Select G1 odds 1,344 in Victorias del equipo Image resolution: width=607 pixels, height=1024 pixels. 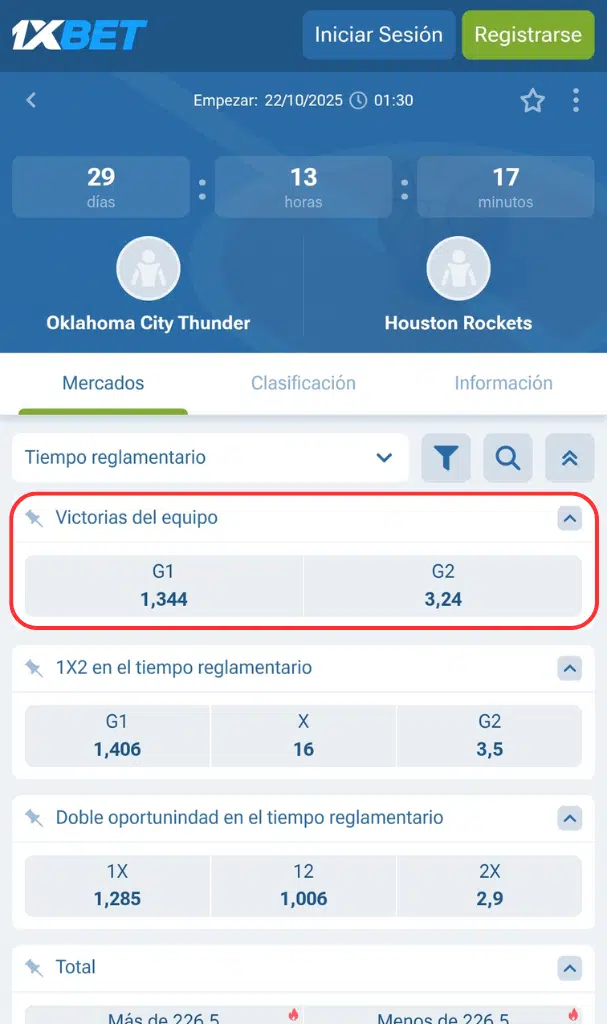163,586
